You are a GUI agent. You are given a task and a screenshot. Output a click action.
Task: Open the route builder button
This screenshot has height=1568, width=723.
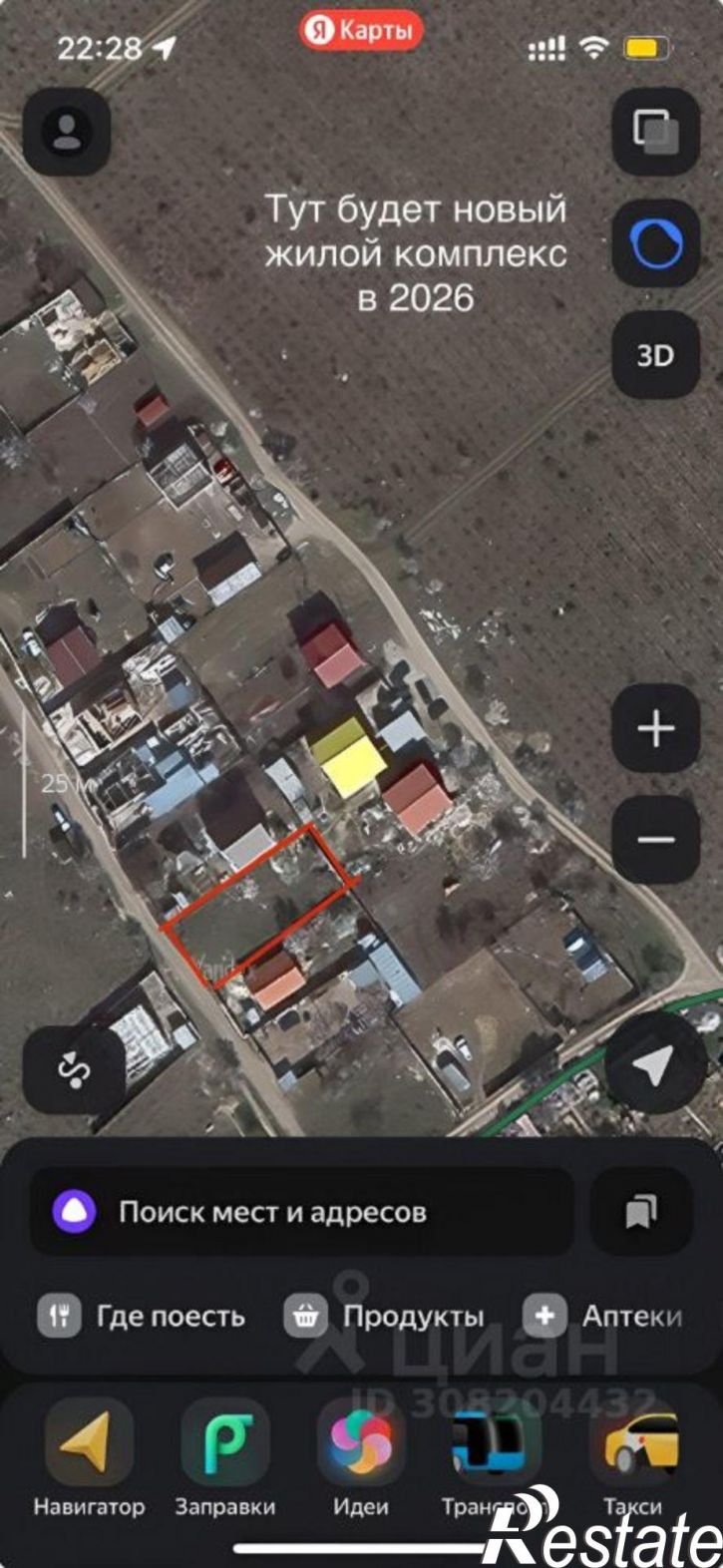point(75,1070)
